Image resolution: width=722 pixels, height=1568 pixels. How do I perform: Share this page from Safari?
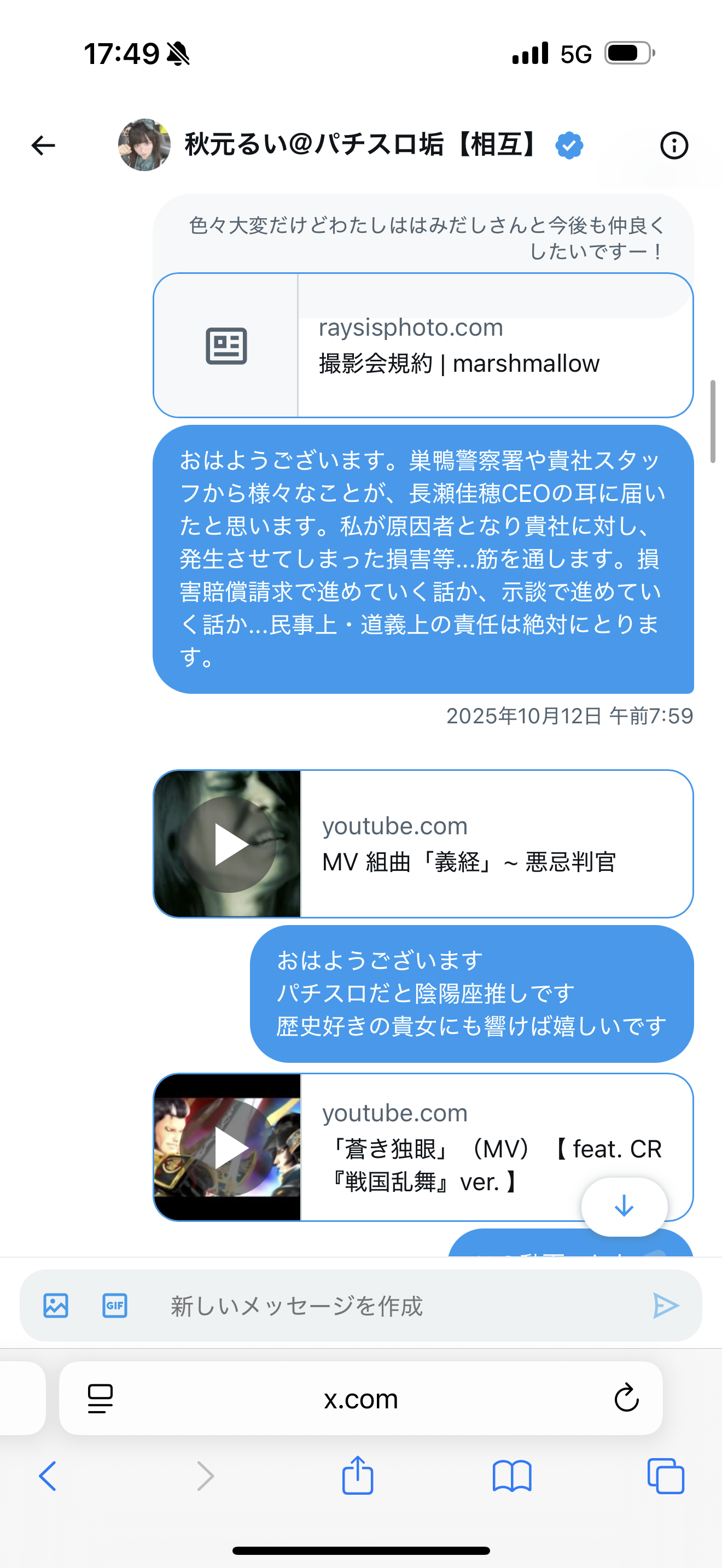pyautogui.click(x=357, y=1475)
